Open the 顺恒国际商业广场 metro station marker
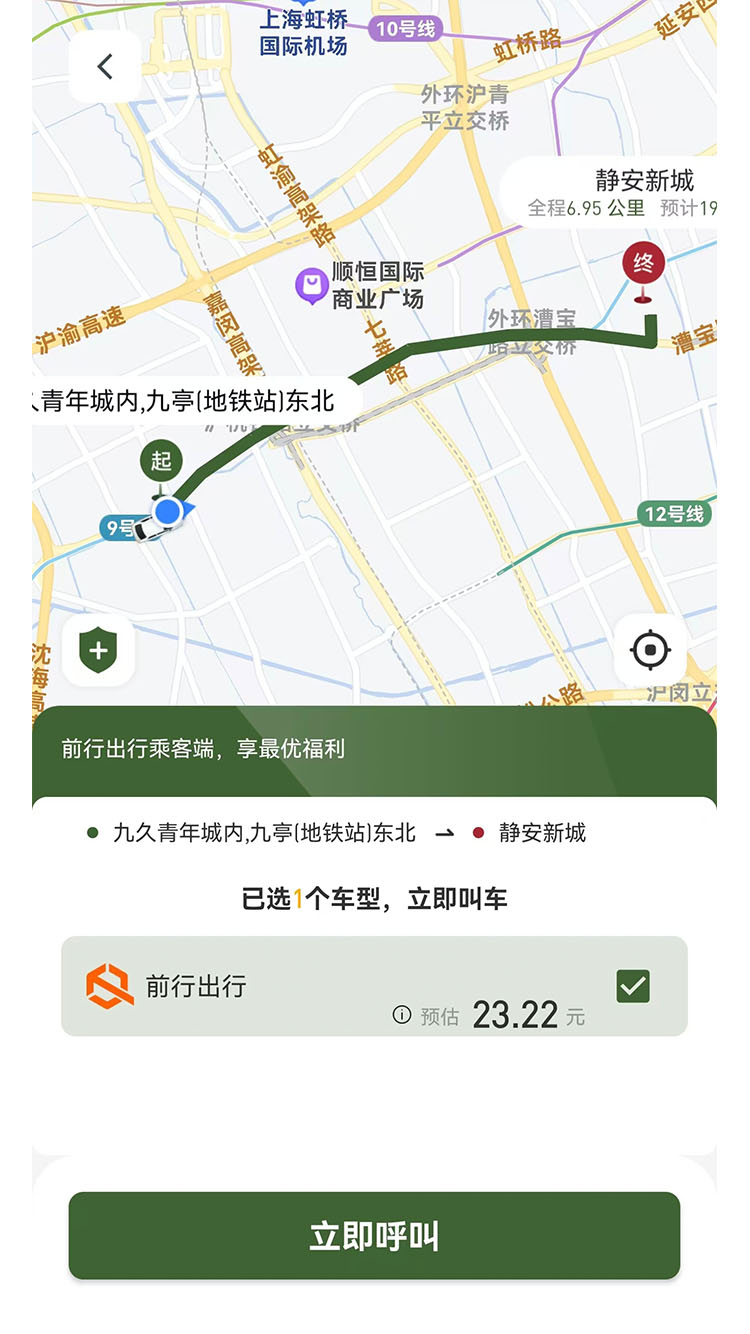Viewport: 750px width, 1334px height. 310,283
